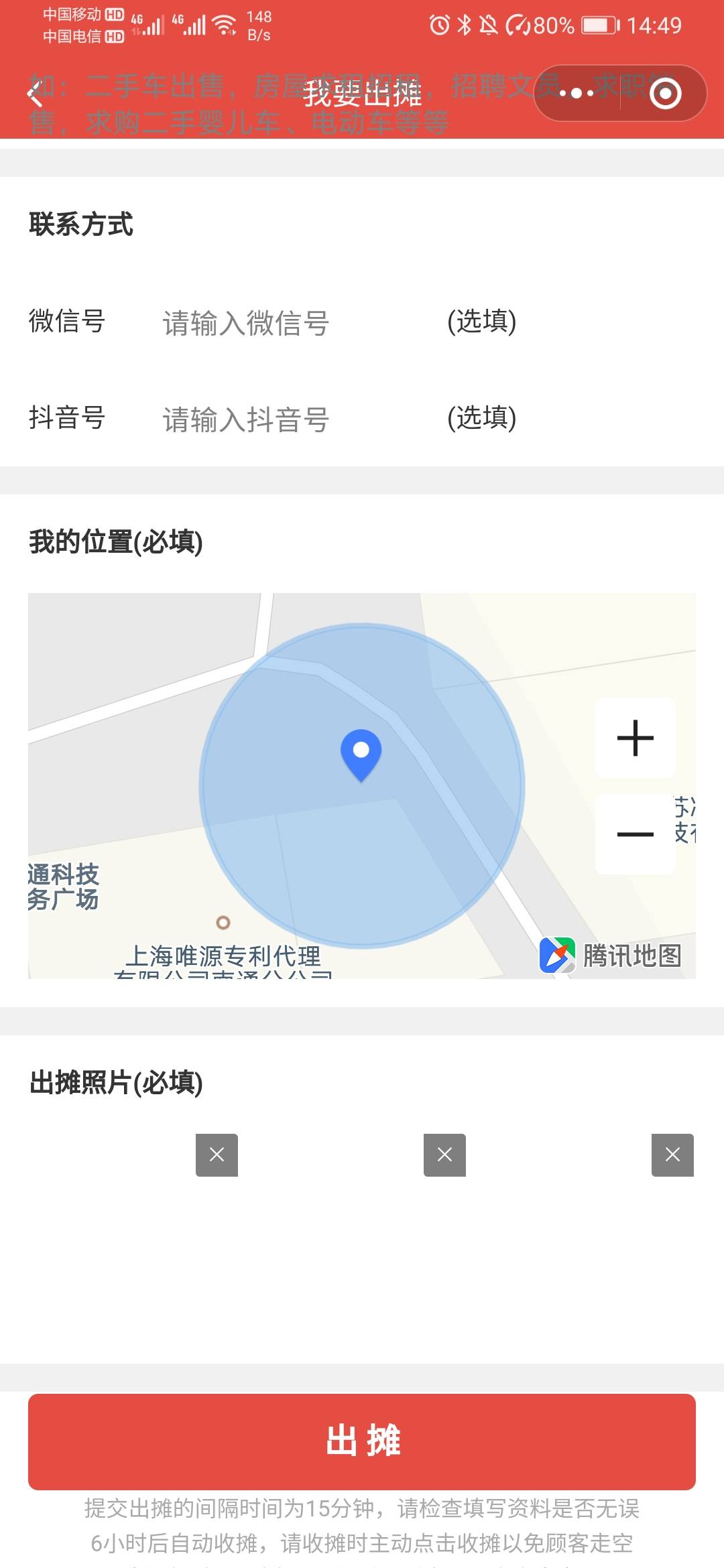This screenshot has width=724, height=1568.
Task: Remove the first uploaded stall photo
Action: pos(217,1155)
